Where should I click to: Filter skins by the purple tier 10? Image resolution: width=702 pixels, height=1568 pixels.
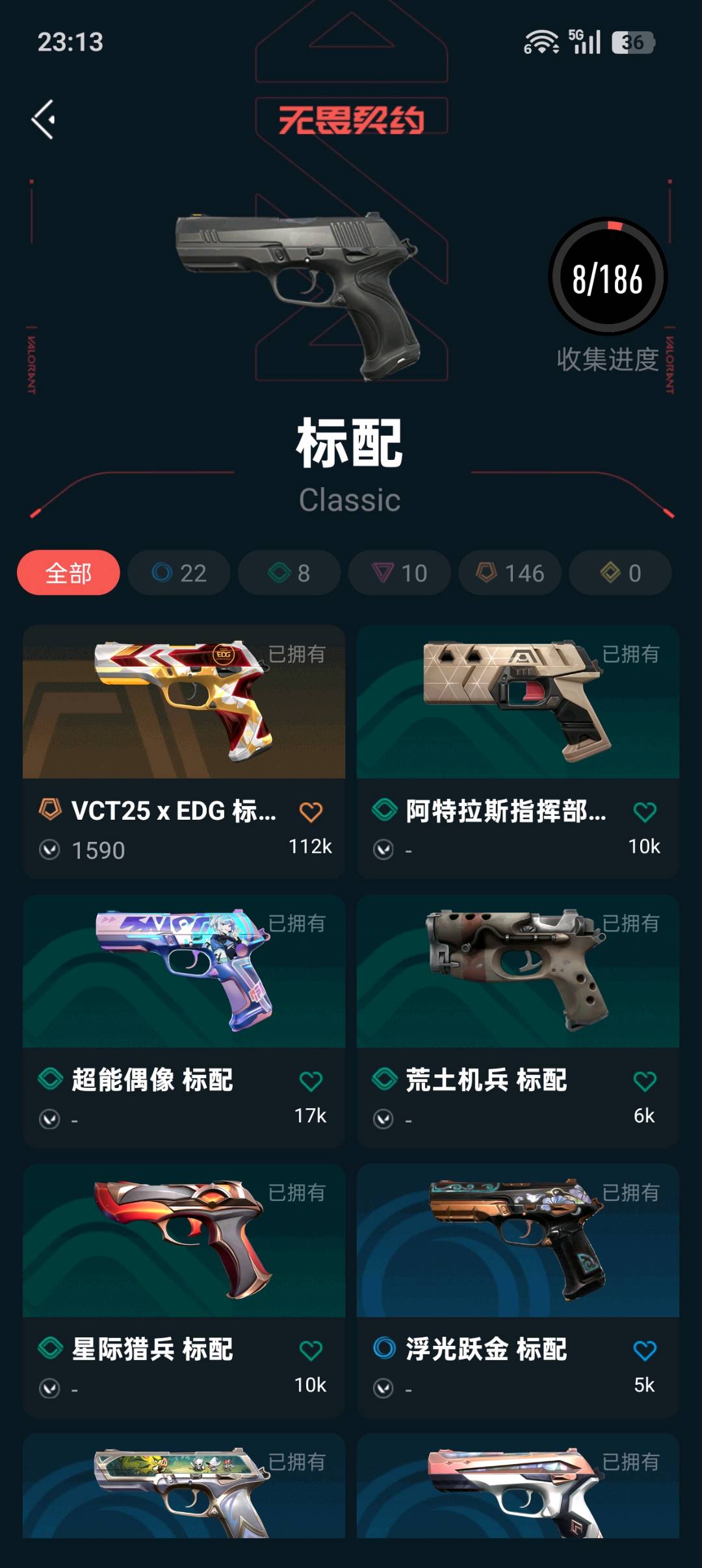coord(400,573)
